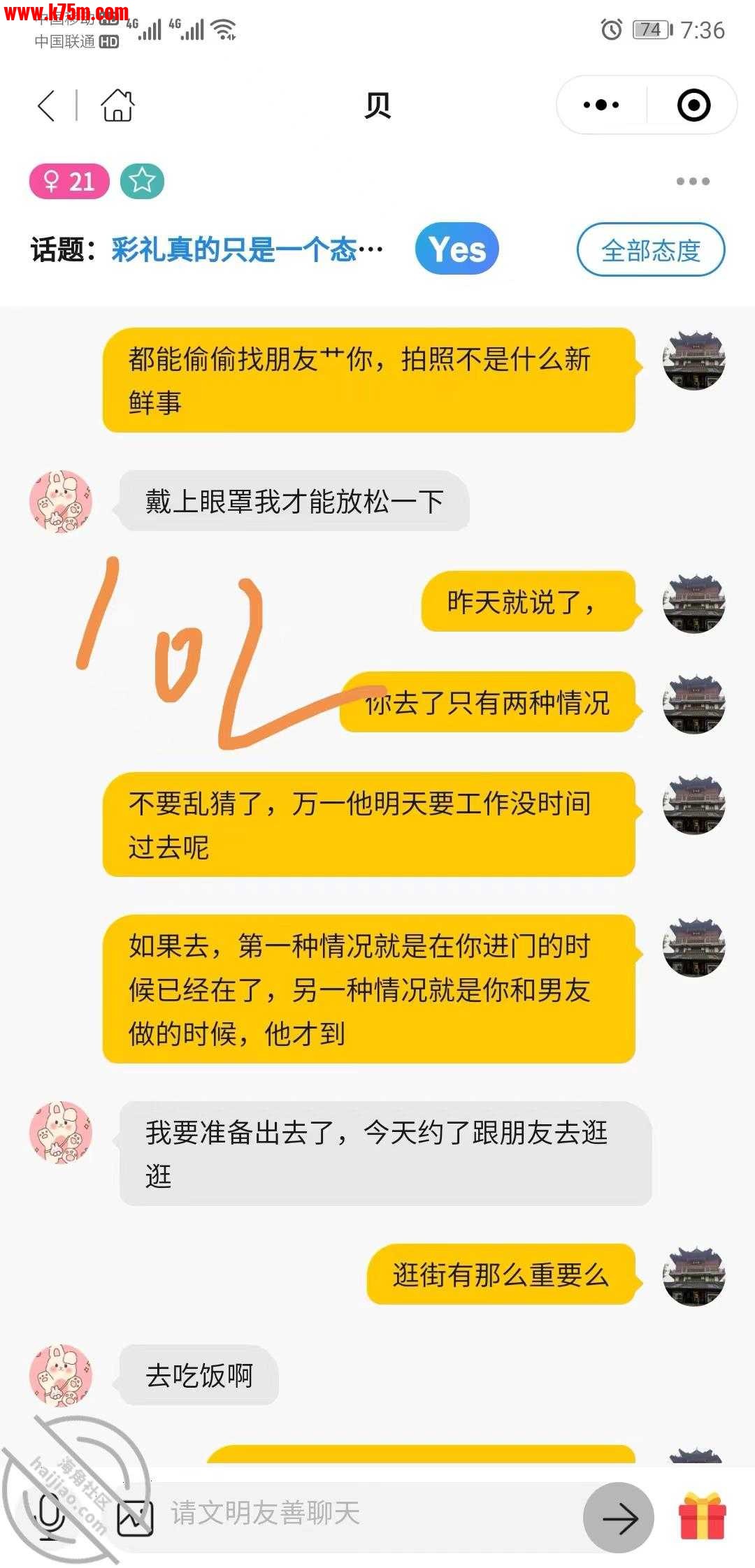View 全部态度 for this topic

point(650,249)
